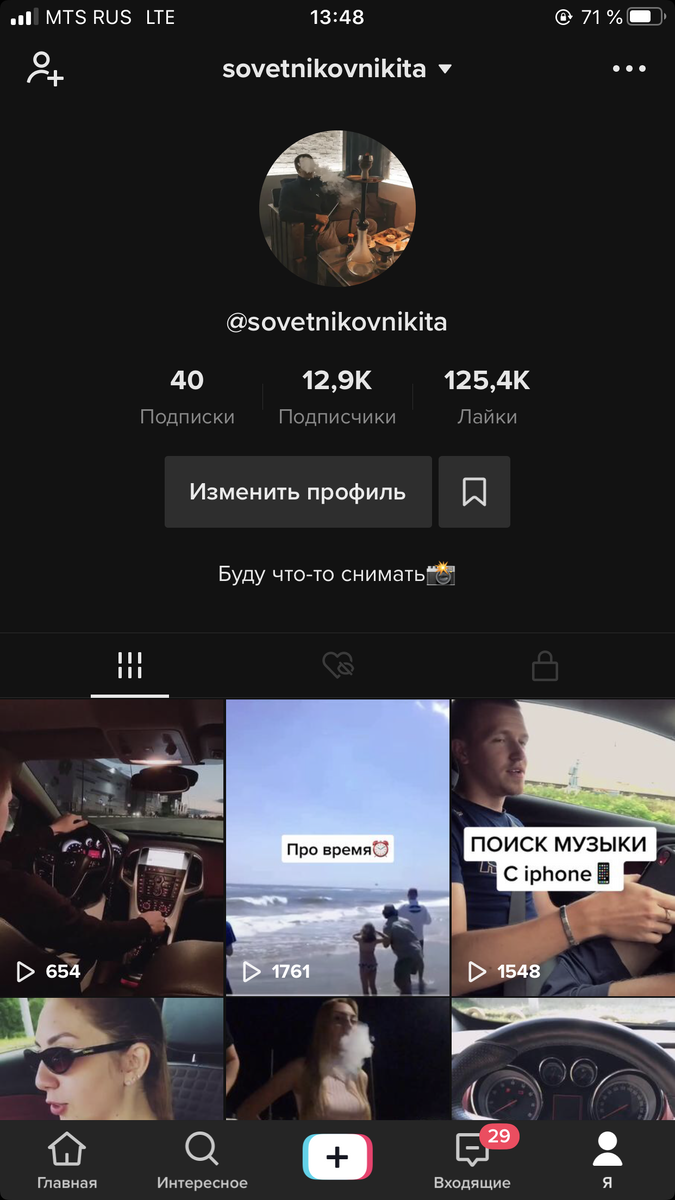675x1200 pixels.
Task: Open the ПОИСК МУЗЫКИ С iphone video
Action: click(563, 847)
